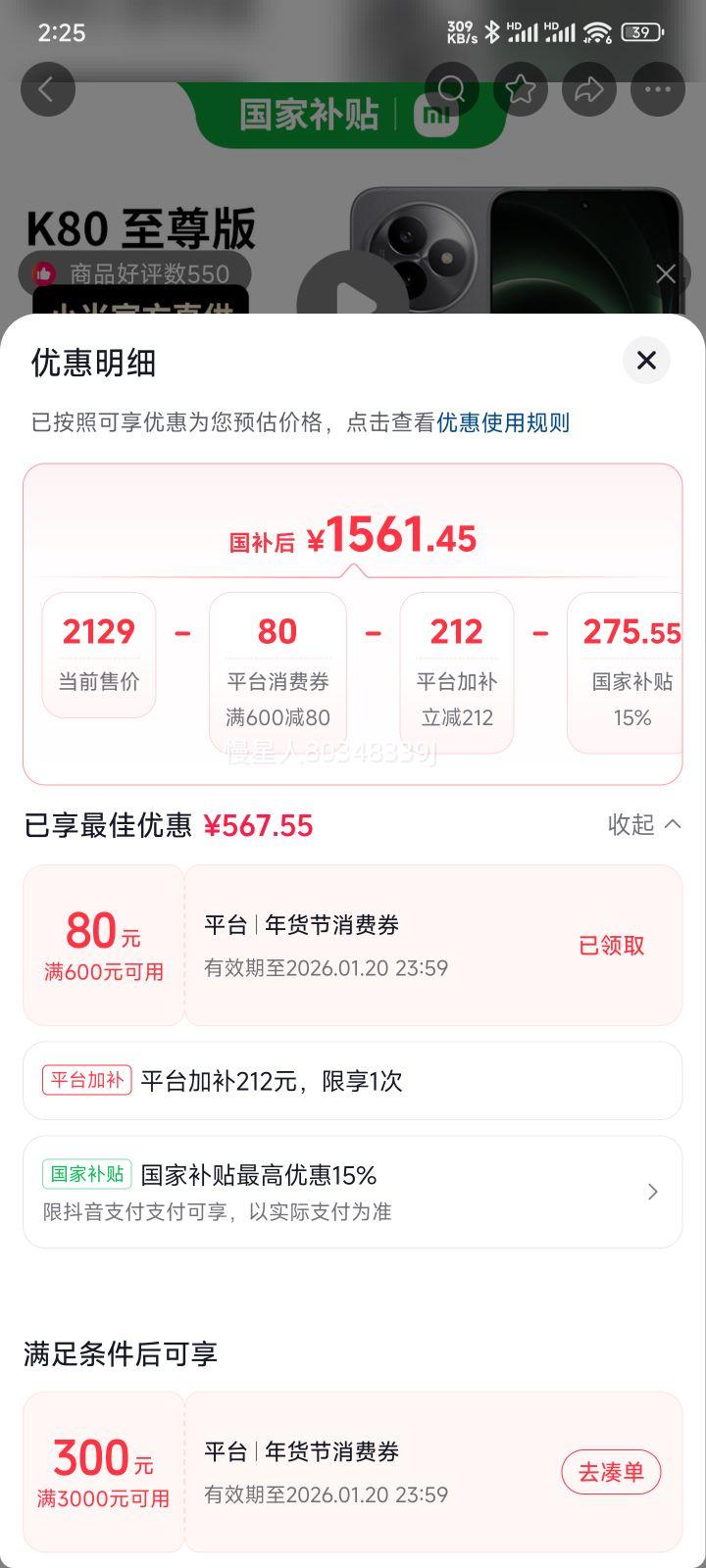Close the 优惠明细 panel
Viewport: 706px width, 1568px height.
click(x=645, y=361)
